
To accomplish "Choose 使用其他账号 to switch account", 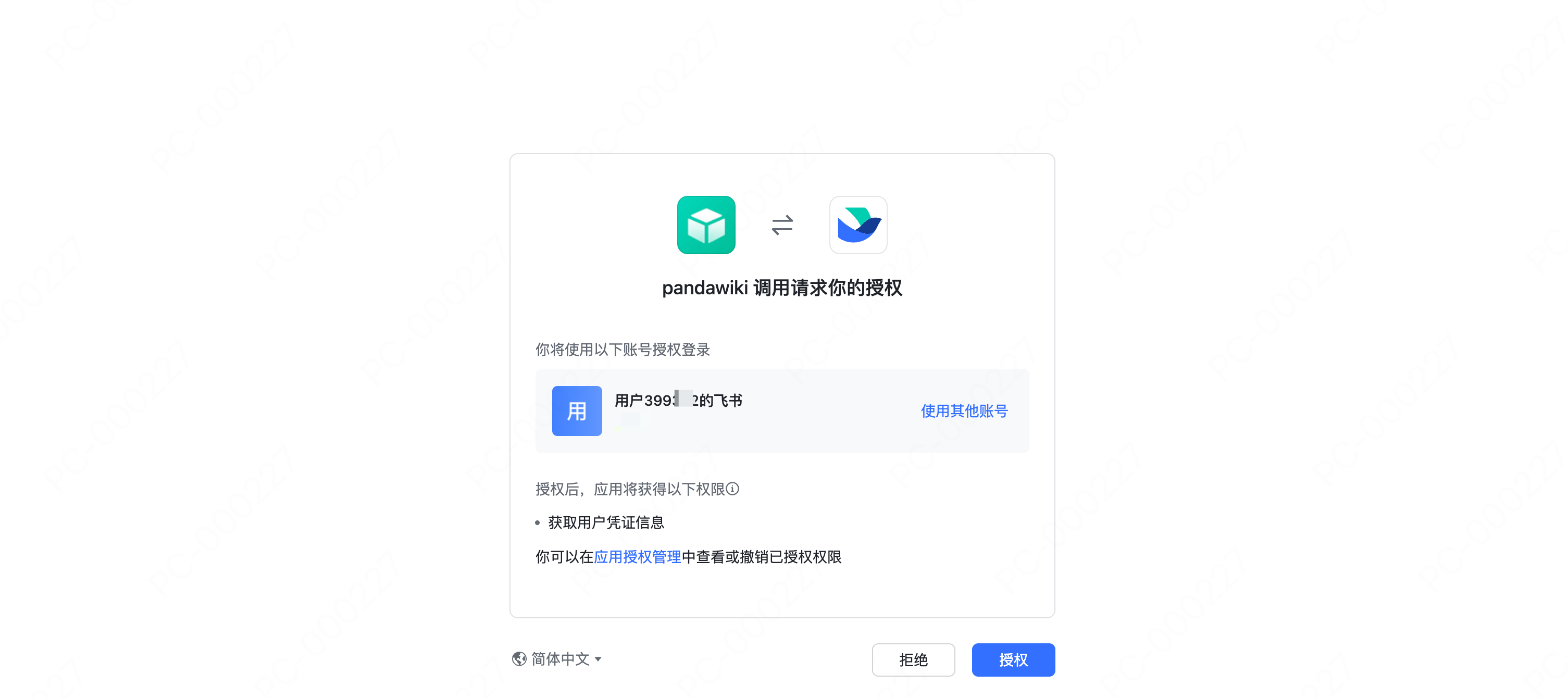I will 964,411.
